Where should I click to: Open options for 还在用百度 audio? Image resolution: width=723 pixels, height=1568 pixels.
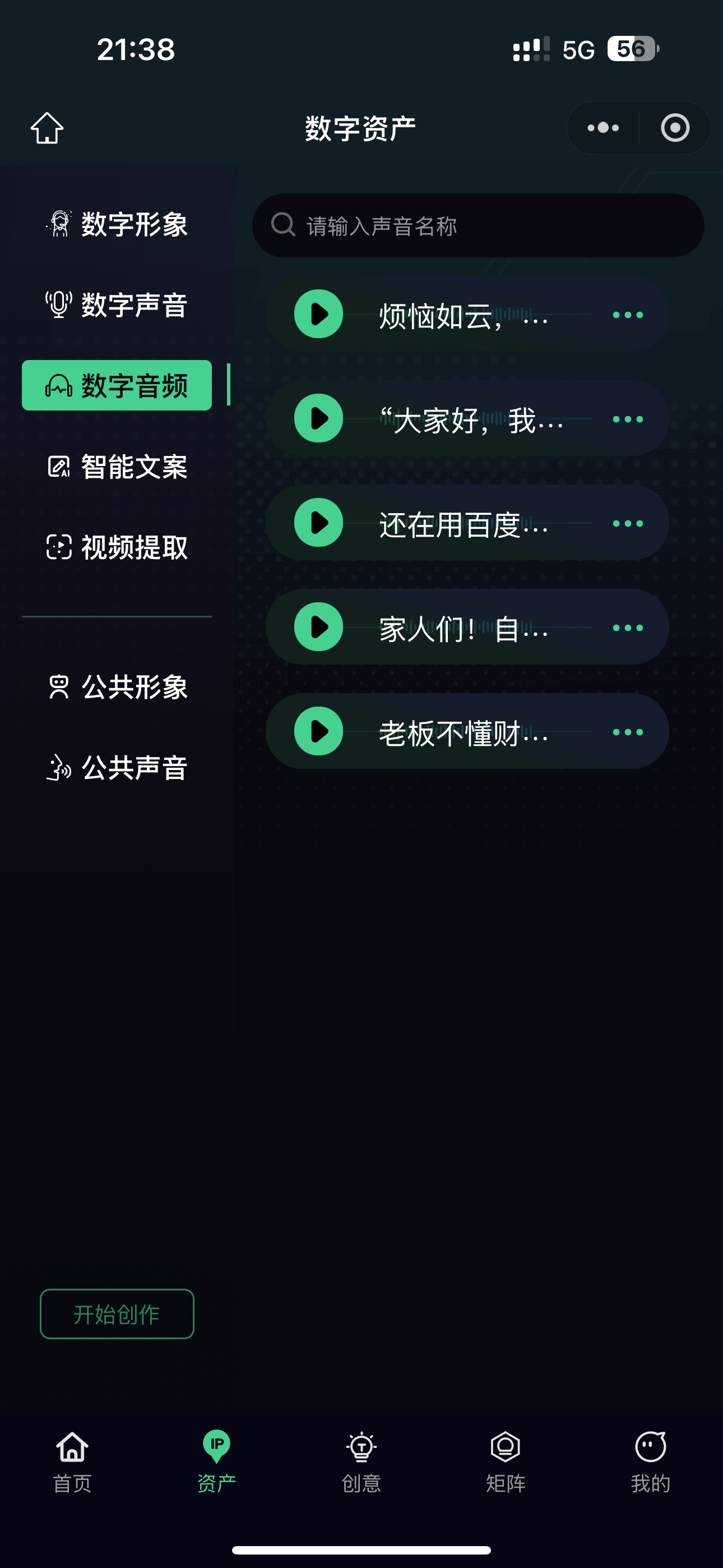click(x=628, y=523)
